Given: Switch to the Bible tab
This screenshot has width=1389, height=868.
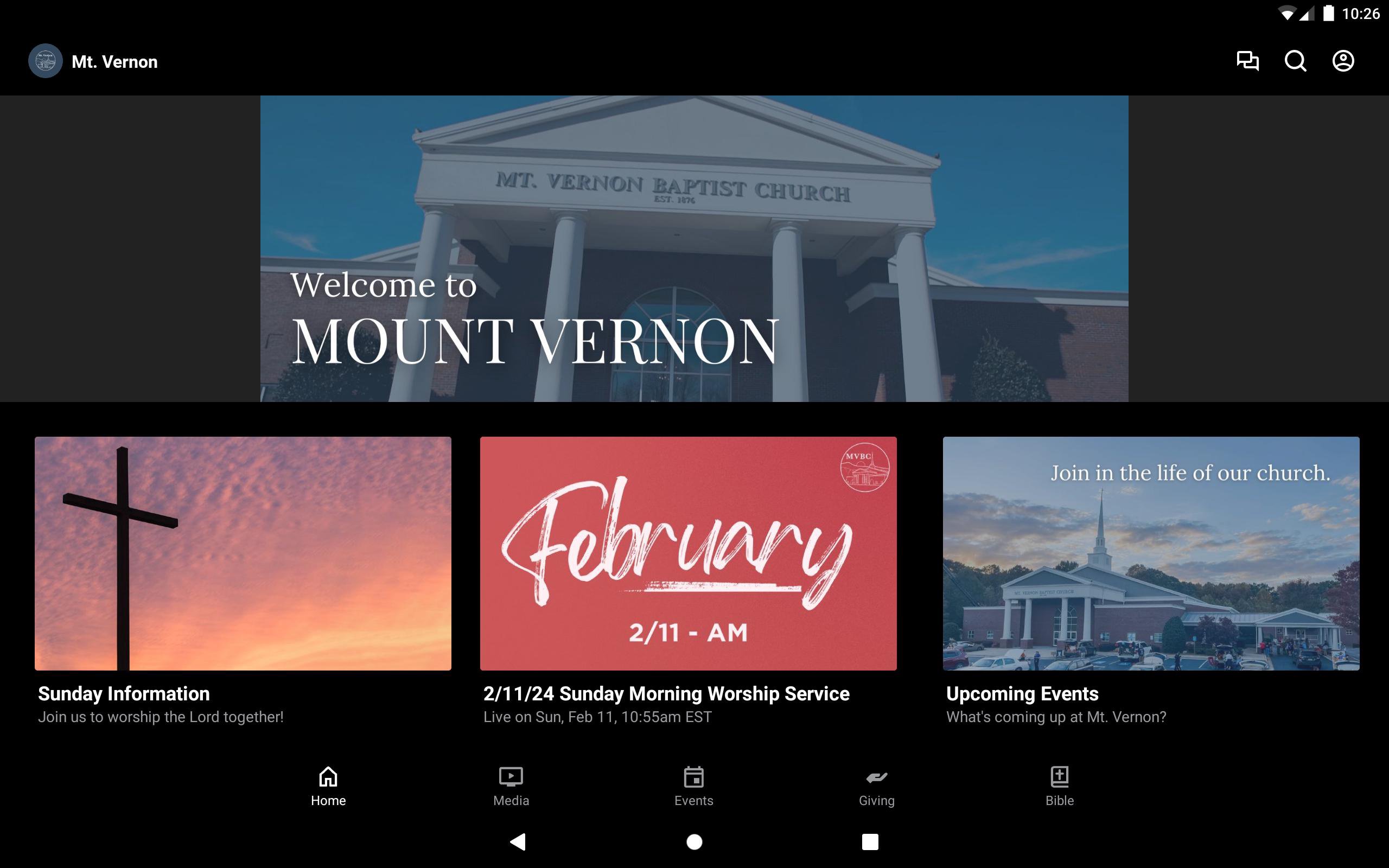Looking at the screenshot, I should coord(1059,786).
